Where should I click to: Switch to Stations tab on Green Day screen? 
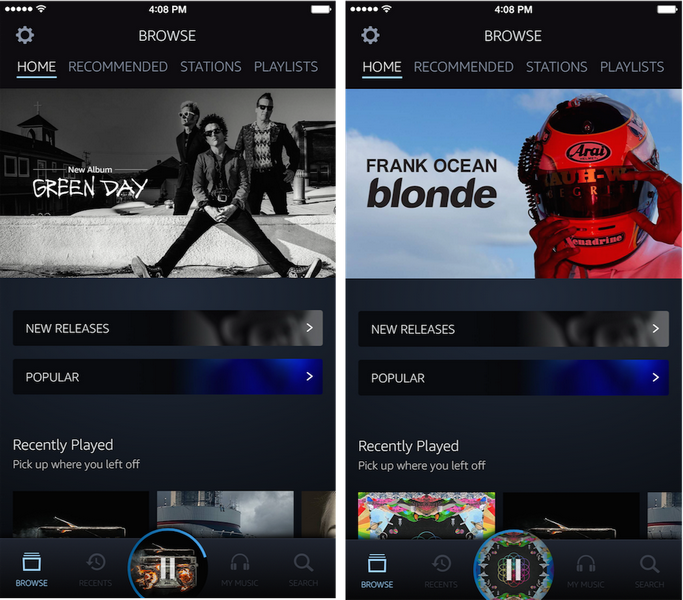[x=210, y=67]
